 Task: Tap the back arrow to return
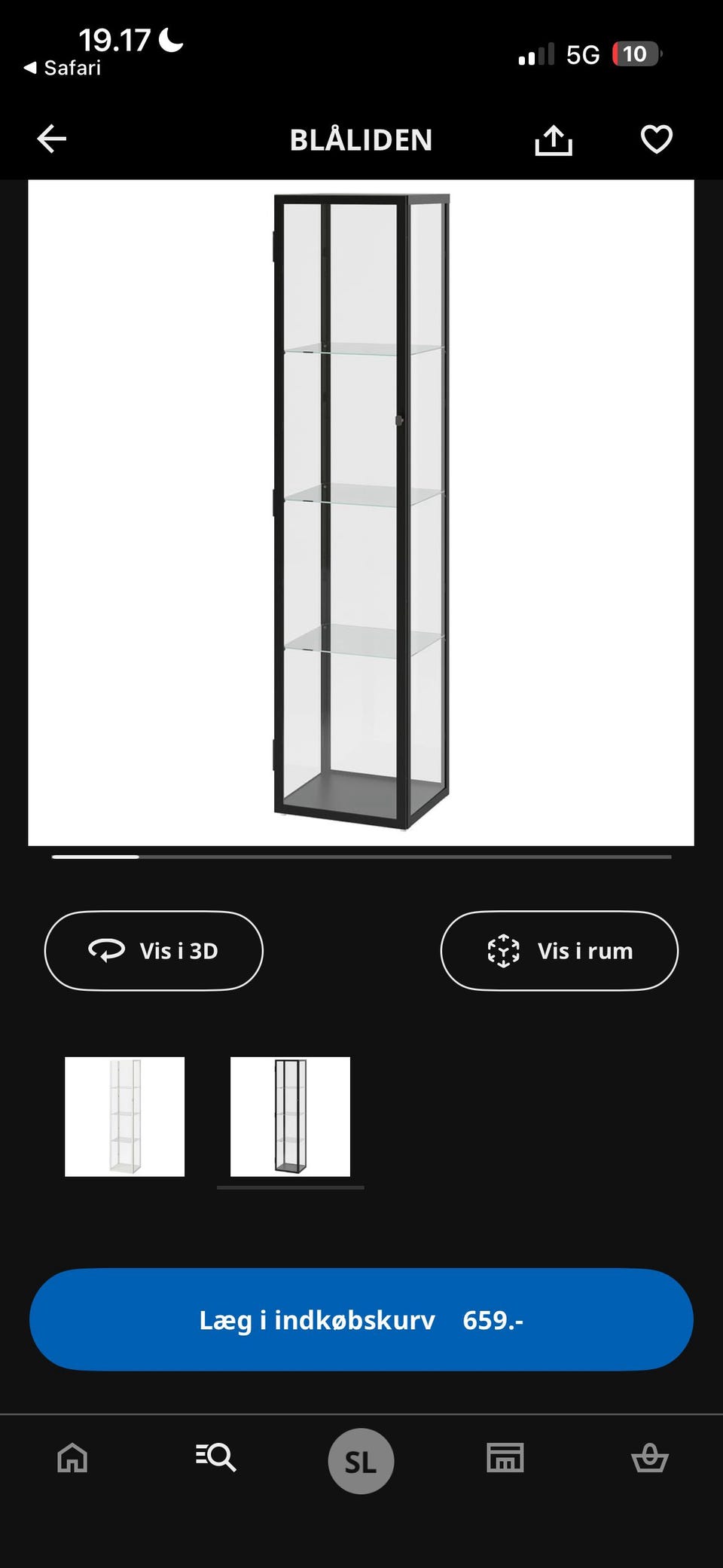(50, 139)
